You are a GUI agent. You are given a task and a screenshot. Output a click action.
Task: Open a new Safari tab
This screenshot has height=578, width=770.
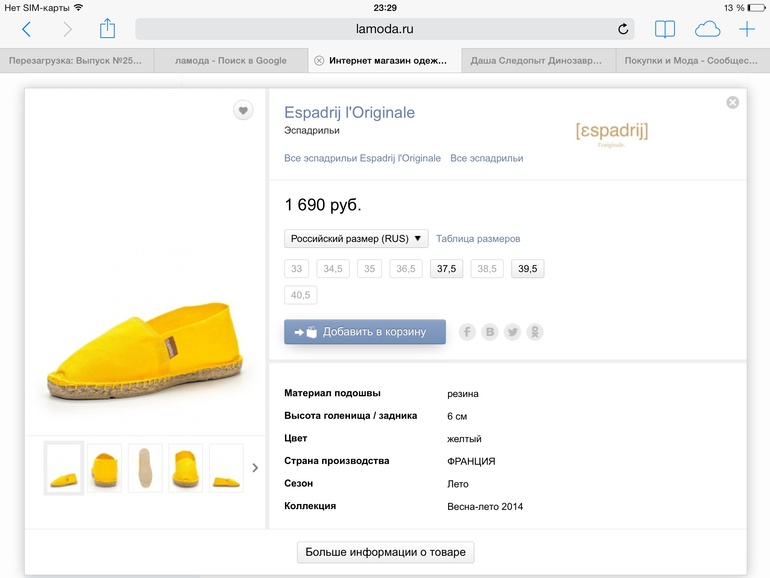(747, 29)
